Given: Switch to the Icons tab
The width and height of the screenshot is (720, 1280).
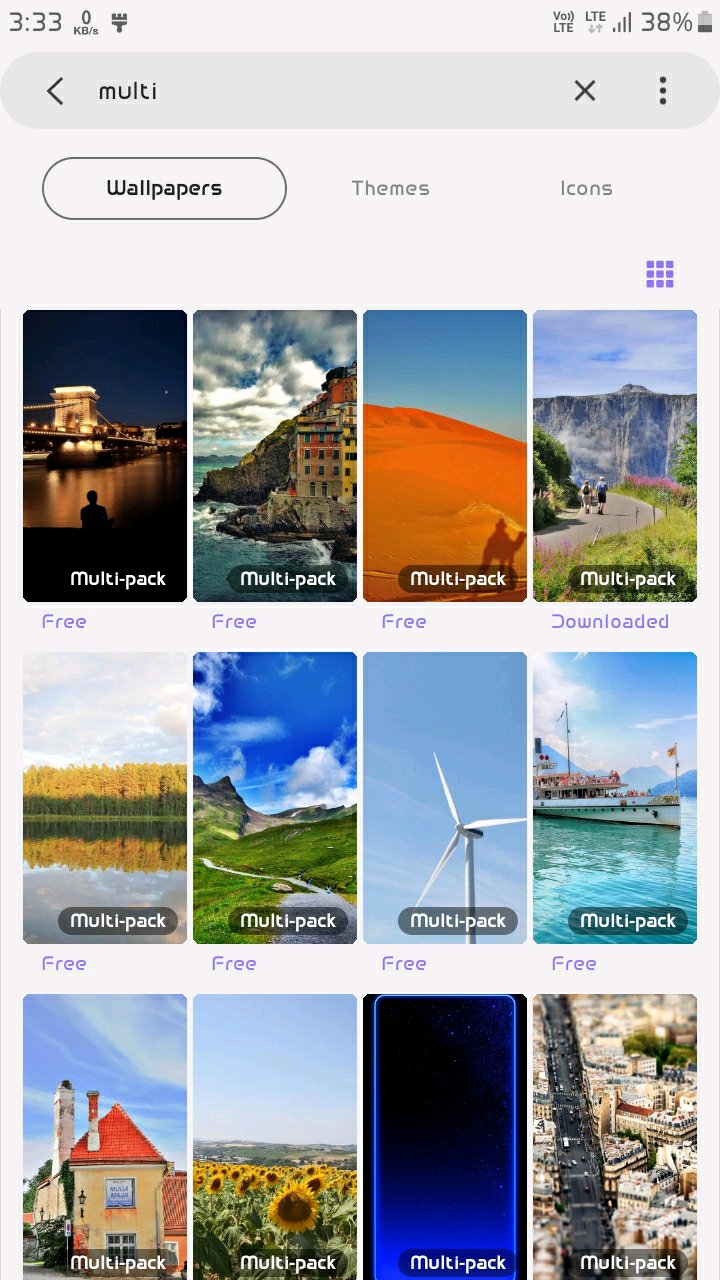Looking at the screenshot, I should (586, 188).
